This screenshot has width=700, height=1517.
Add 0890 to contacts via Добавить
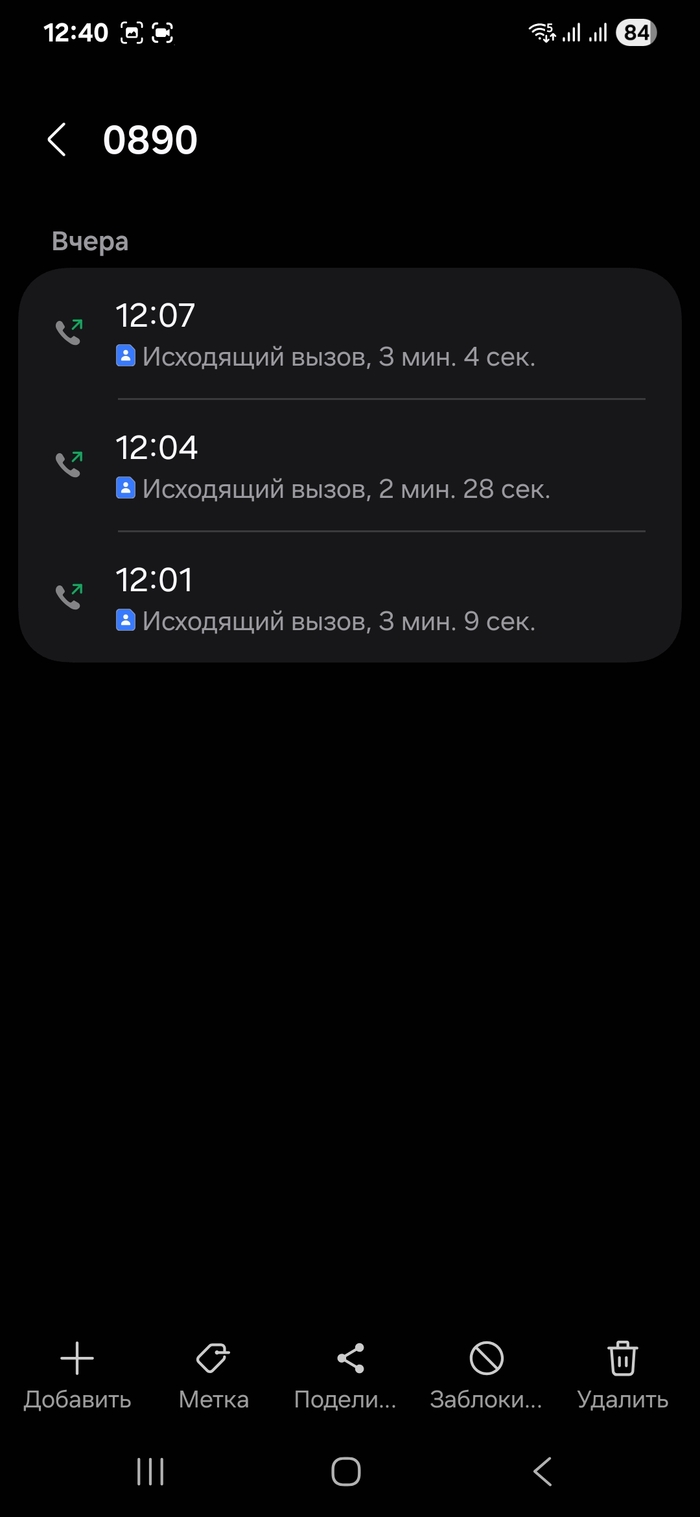[x=77, y=1375]
